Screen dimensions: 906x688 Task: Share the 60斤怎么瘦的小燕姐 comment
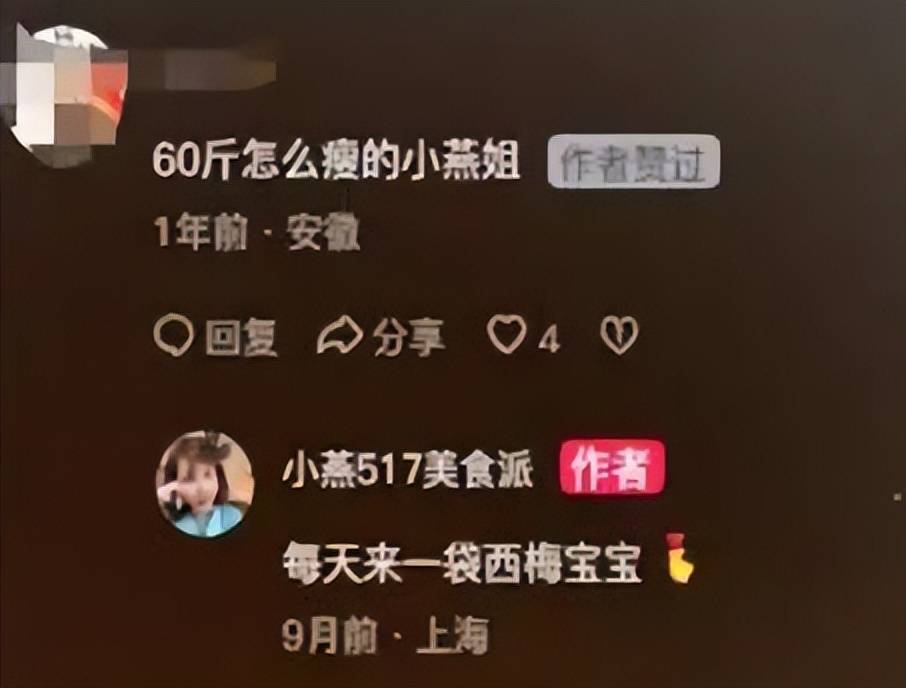(x=381, y=338)
